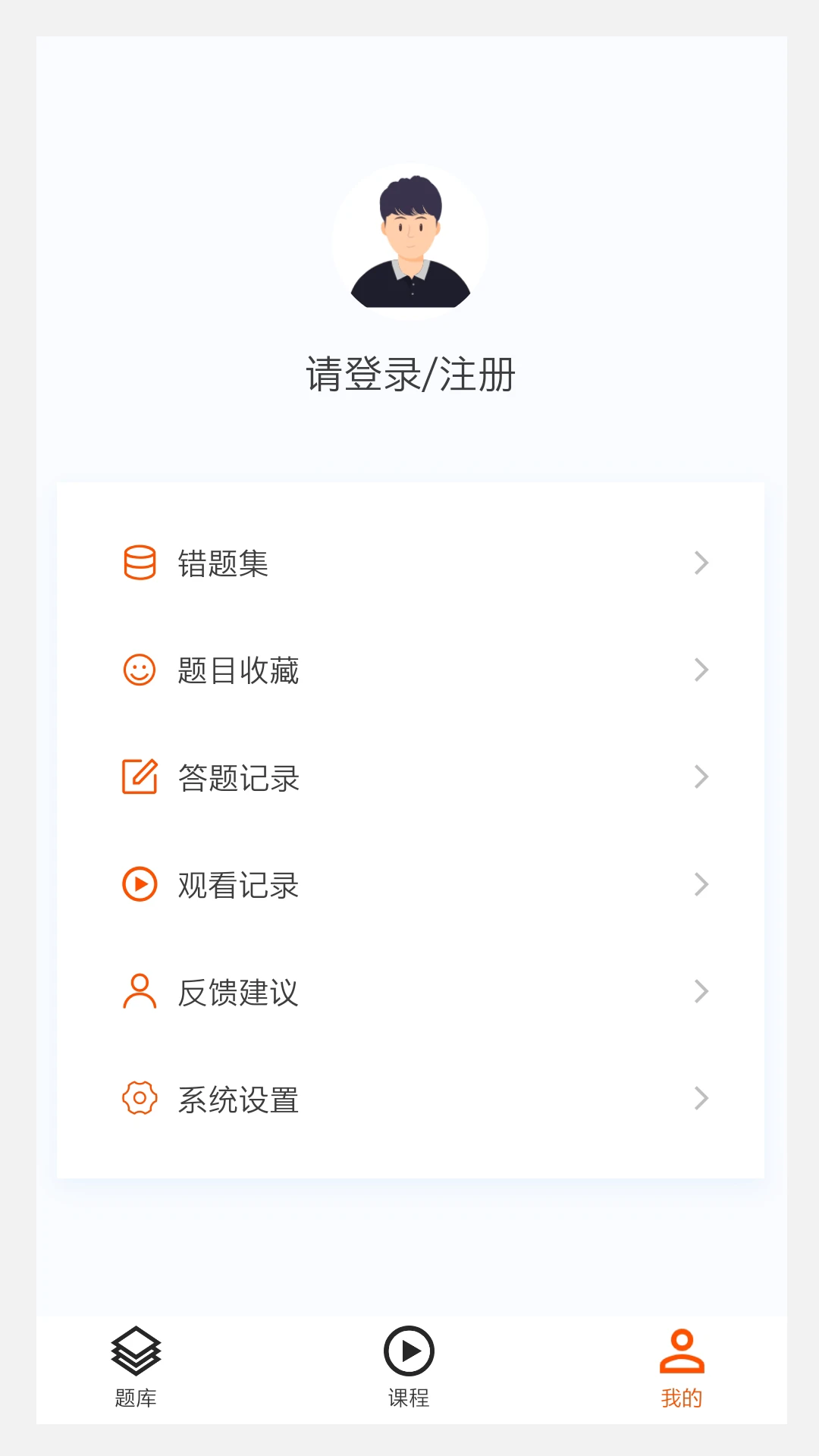Open the 系统设置 gear icon
The width and height of the screenshot is (819, 1456).
click(140, 1099)
